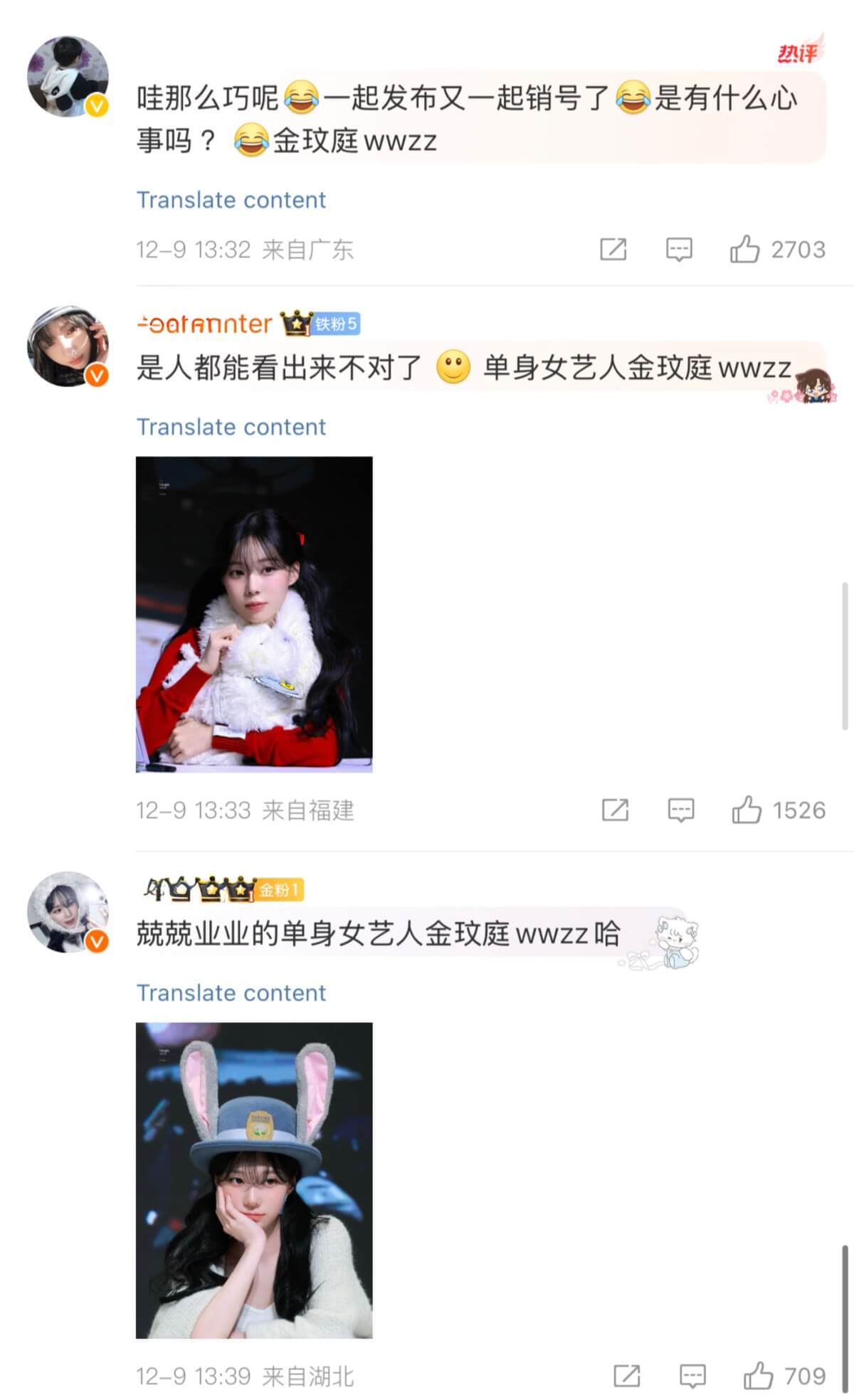Reply to the comment from 广东
Image resolution: width=854 pixels, height=1400 pixels.
pos(679,250)
